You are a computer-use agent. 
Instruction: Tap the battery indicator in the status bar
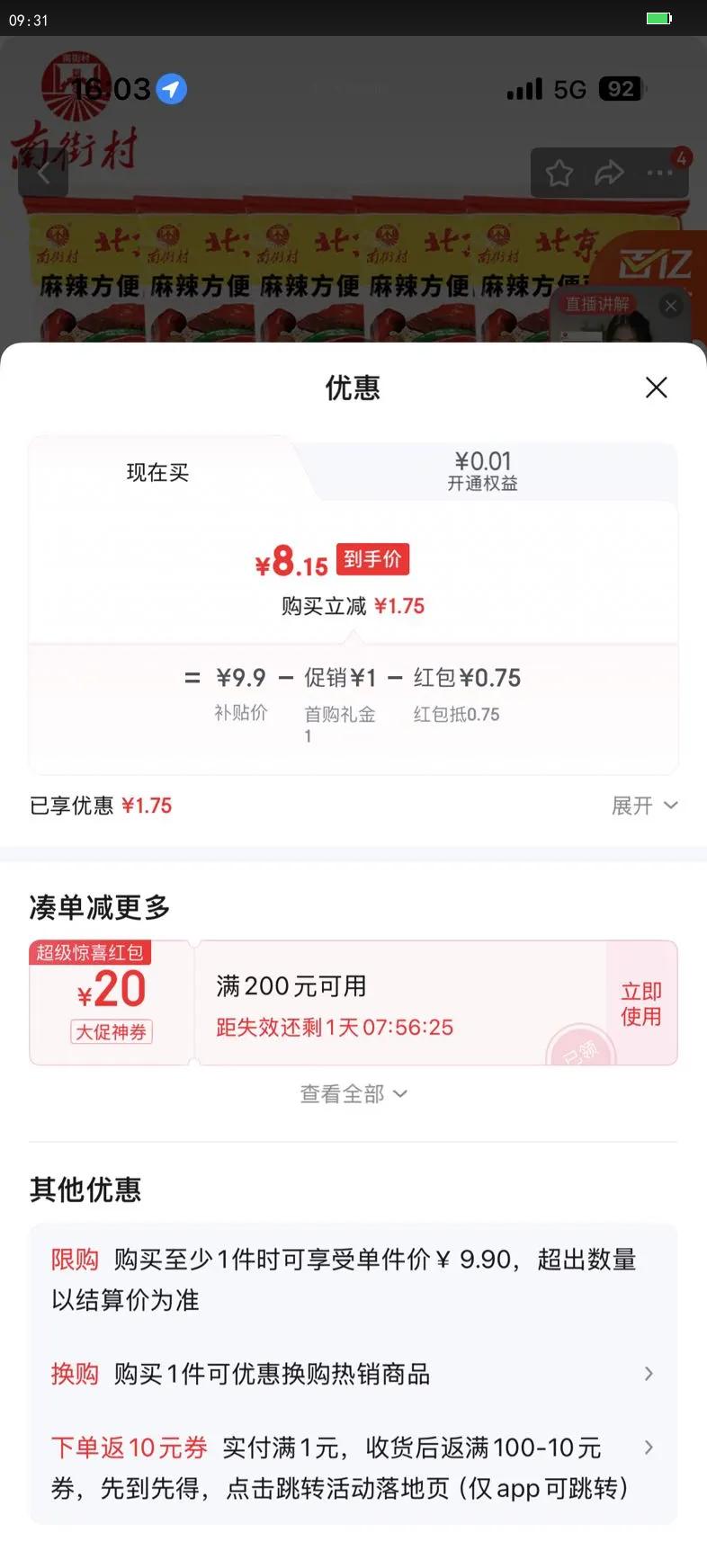tap(659, 18)
